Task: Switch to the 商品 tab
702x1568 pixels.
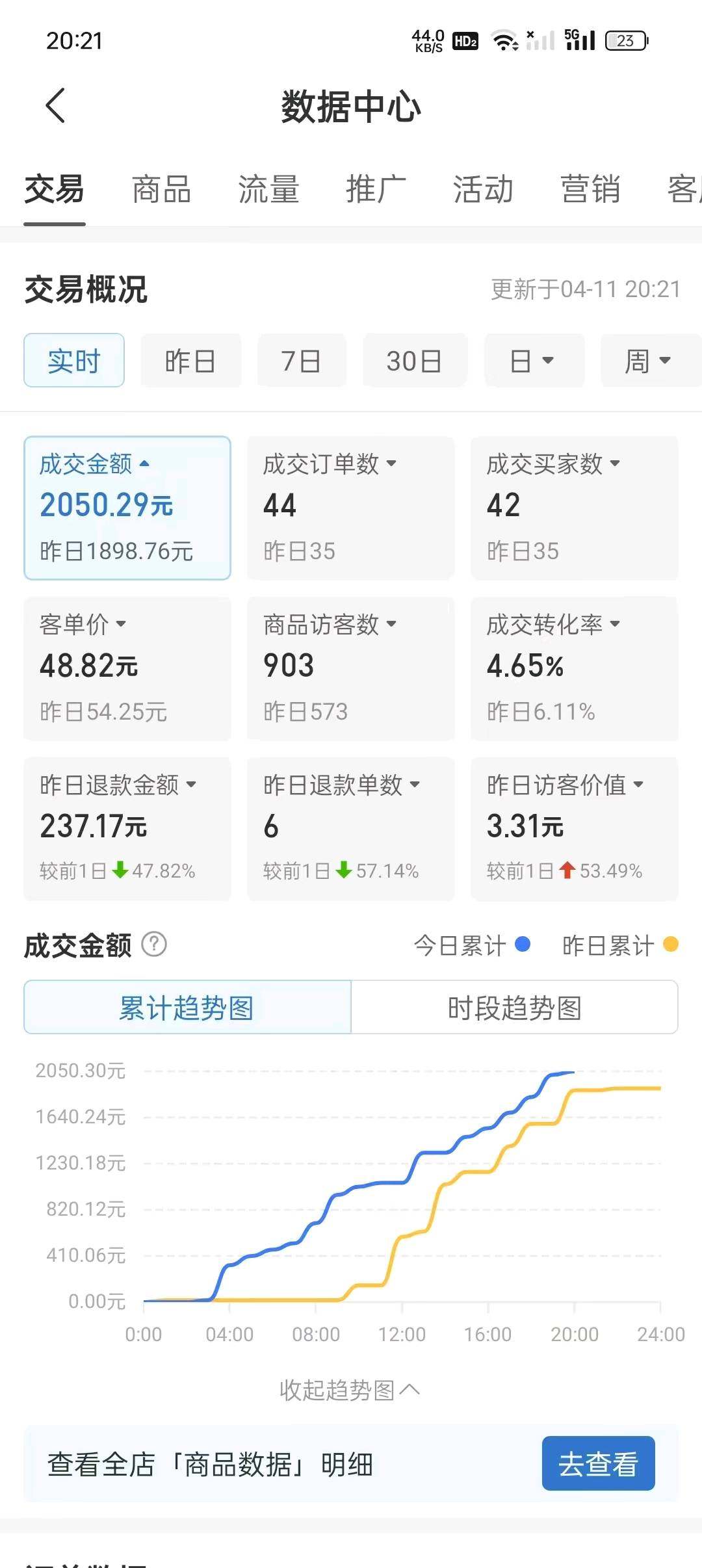Action: tap(161, 190)
